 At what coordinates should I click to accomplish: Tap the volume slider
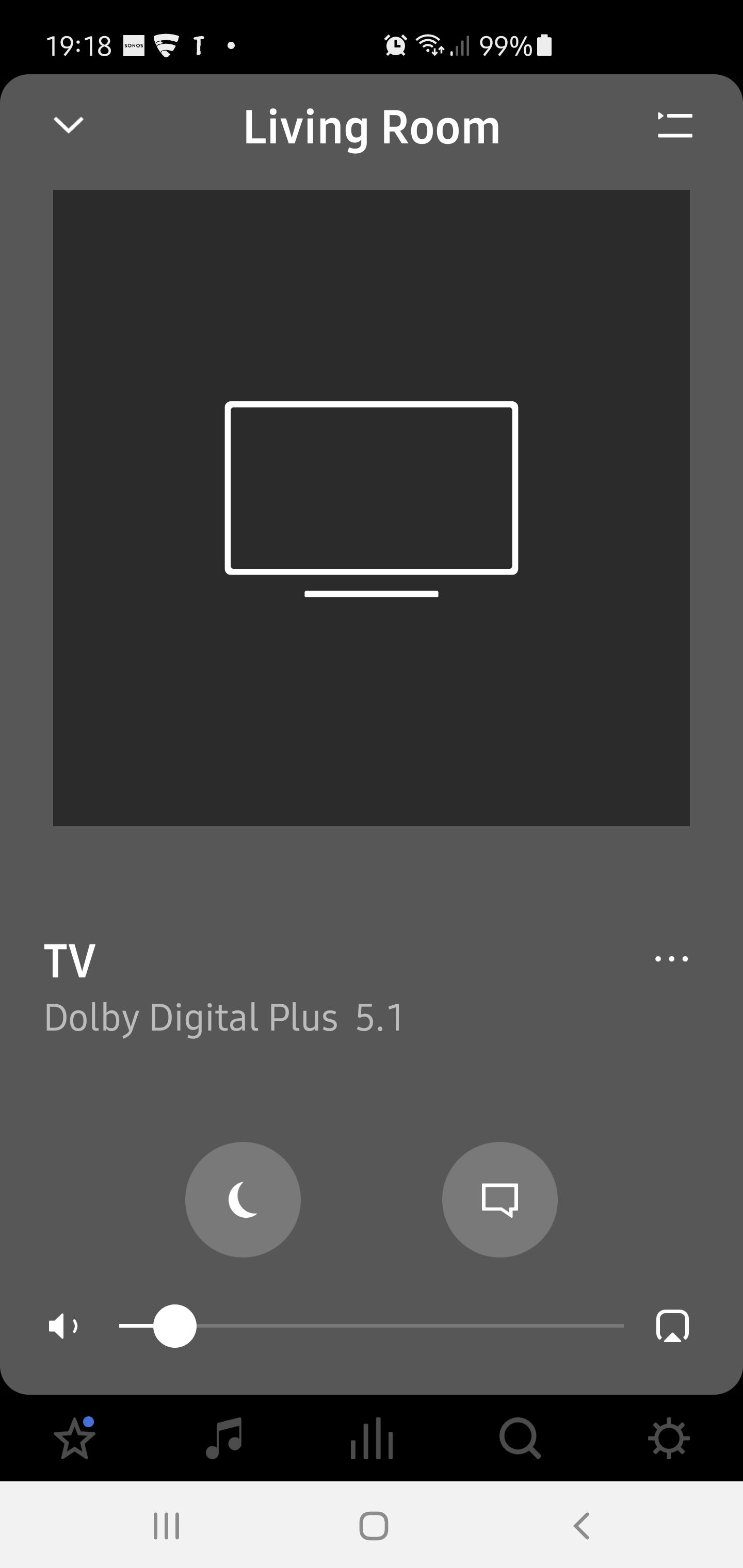[372, 1326]
